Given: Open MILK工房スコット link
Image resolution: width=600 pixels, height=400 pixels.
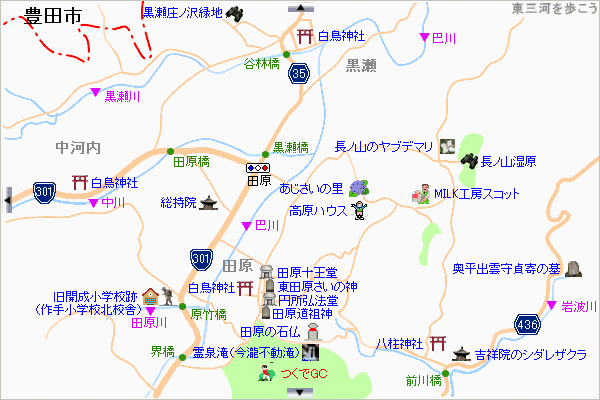Looking at the screenshot, I should point(476,193).
